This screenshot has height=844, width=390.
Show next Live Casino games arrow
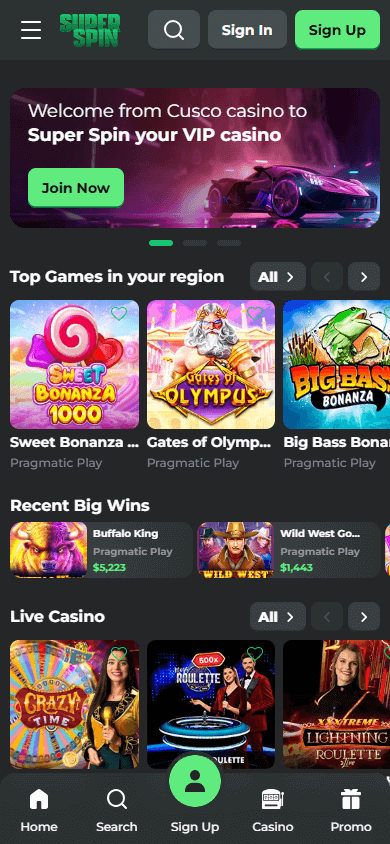[x=364, y=616]
